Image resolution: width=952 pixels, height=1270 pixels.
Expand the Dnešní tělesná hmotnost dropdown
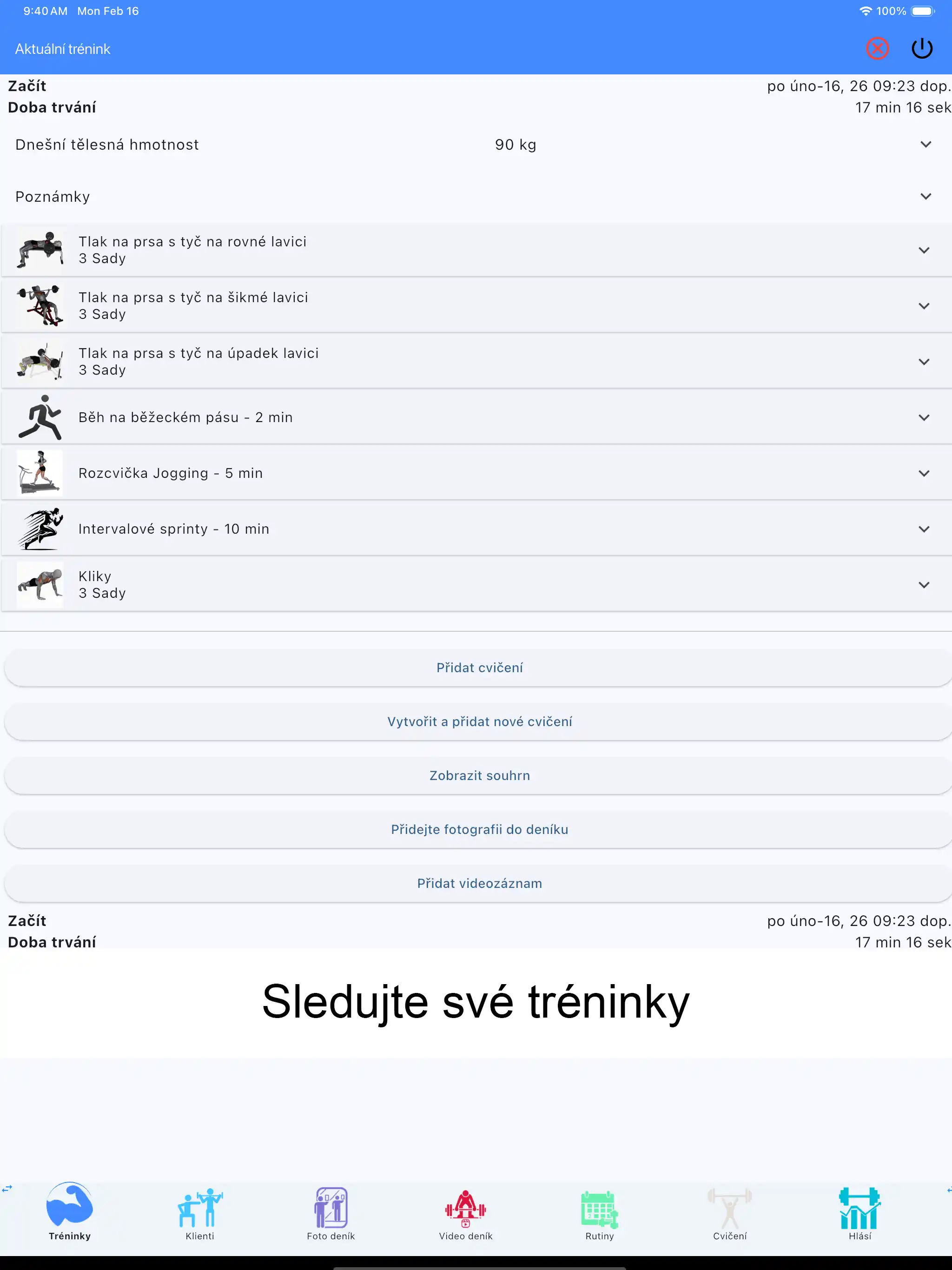pyautogui.click(x=925, y=145)
